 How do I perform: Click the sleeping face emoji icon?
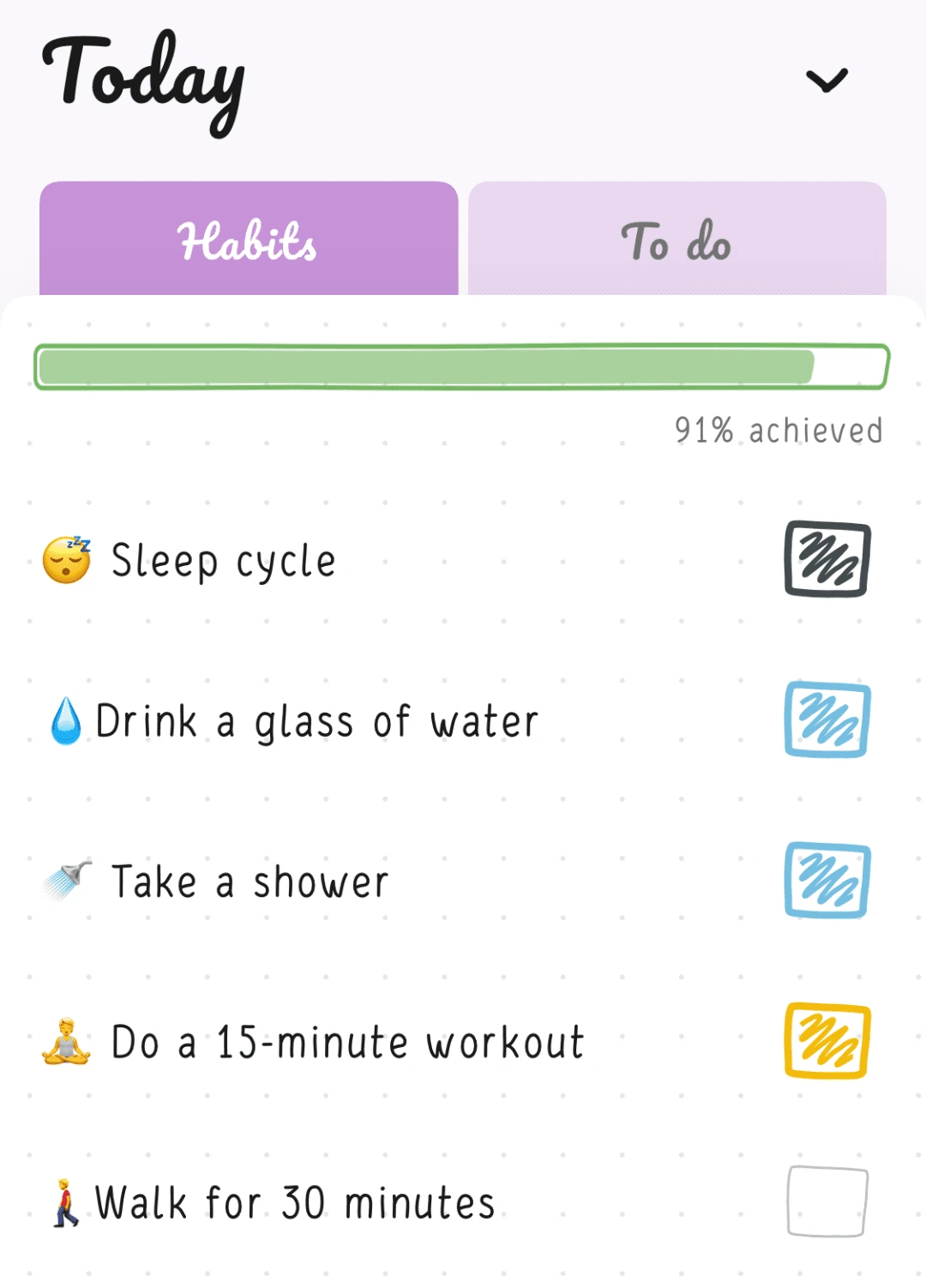63,559
